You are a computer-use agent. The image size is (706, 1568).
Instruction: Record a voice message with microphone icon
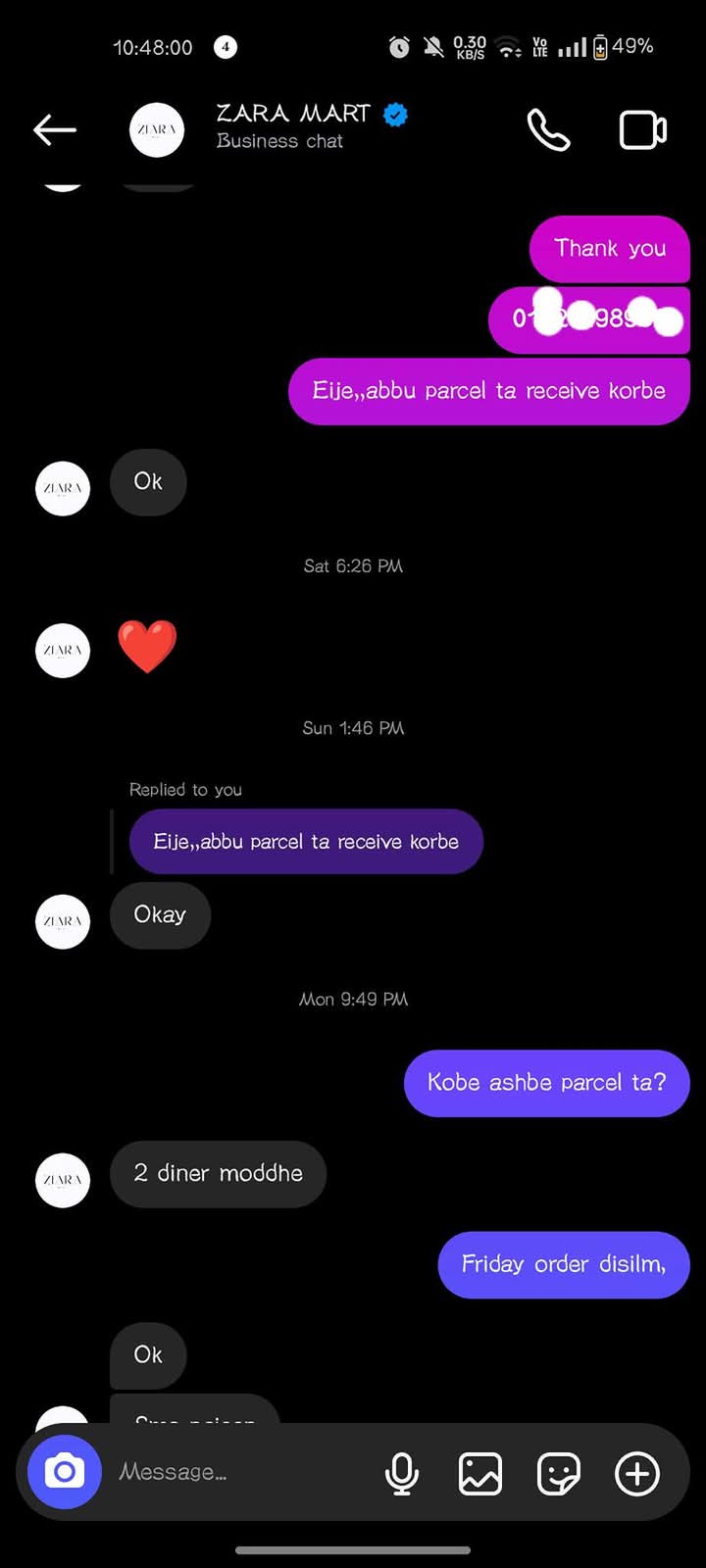pyautogui.click(x=402, y=1473)
